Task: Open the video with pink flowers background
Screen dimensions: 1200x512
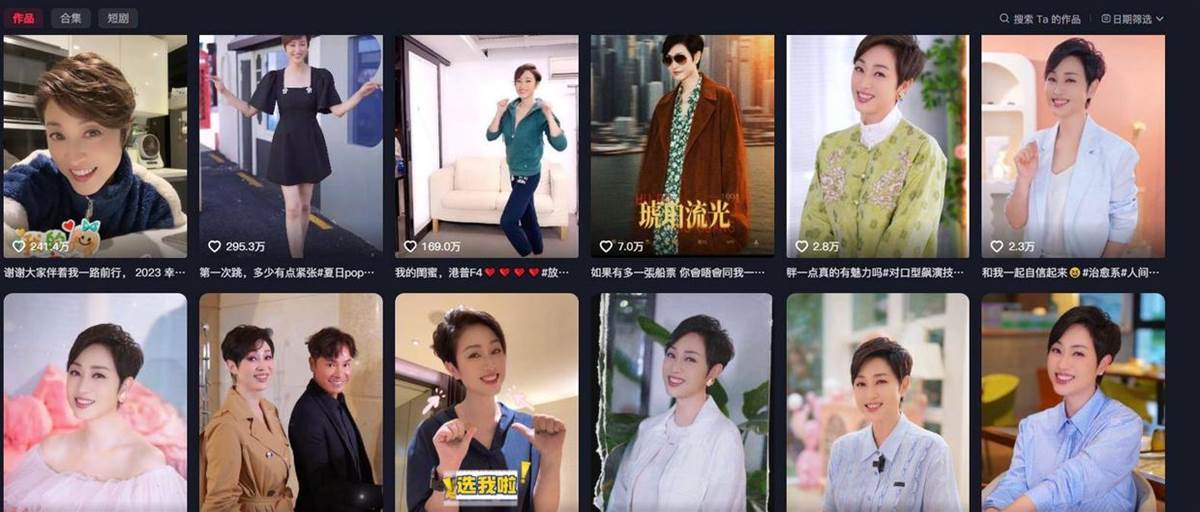Action: click(x=95, y=402)
